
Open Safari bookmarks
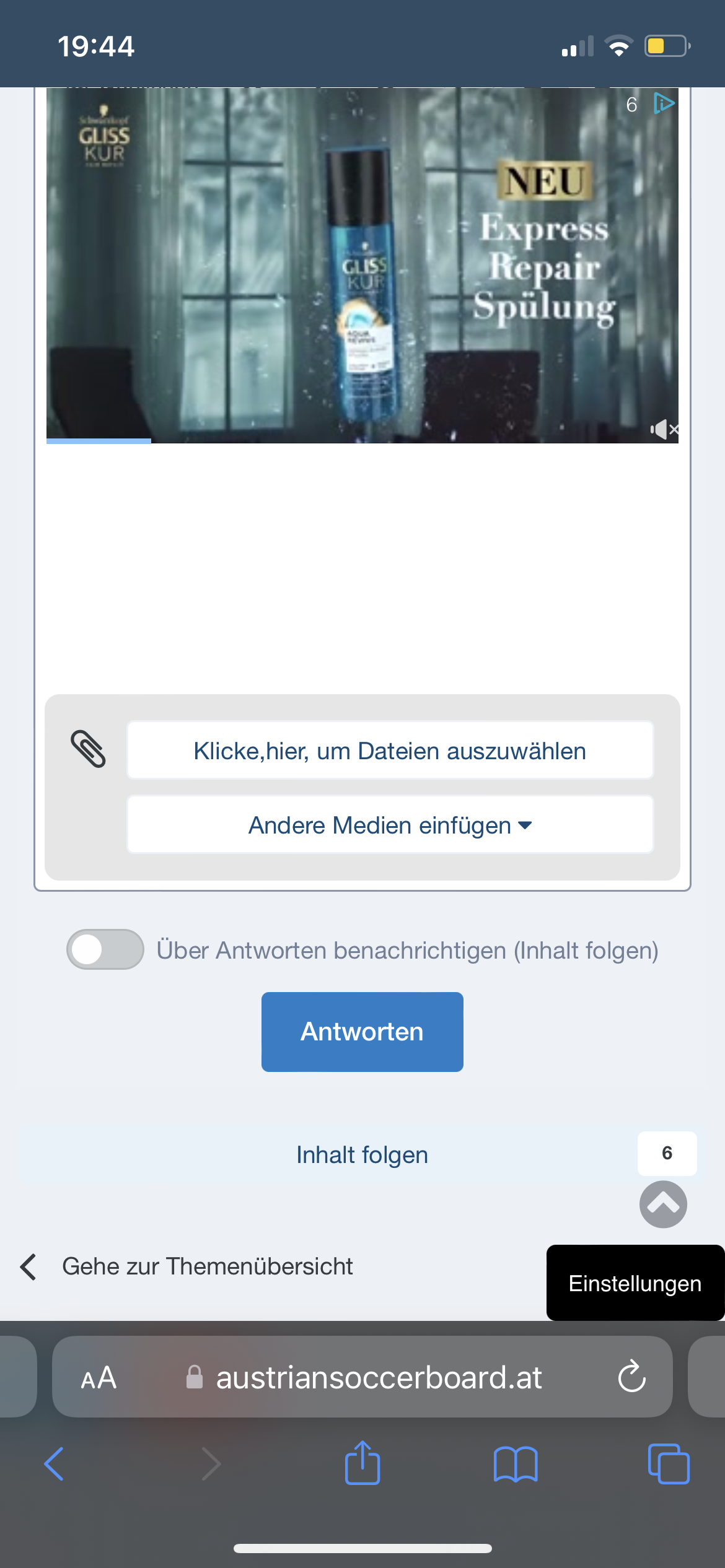click(516, 1464)
